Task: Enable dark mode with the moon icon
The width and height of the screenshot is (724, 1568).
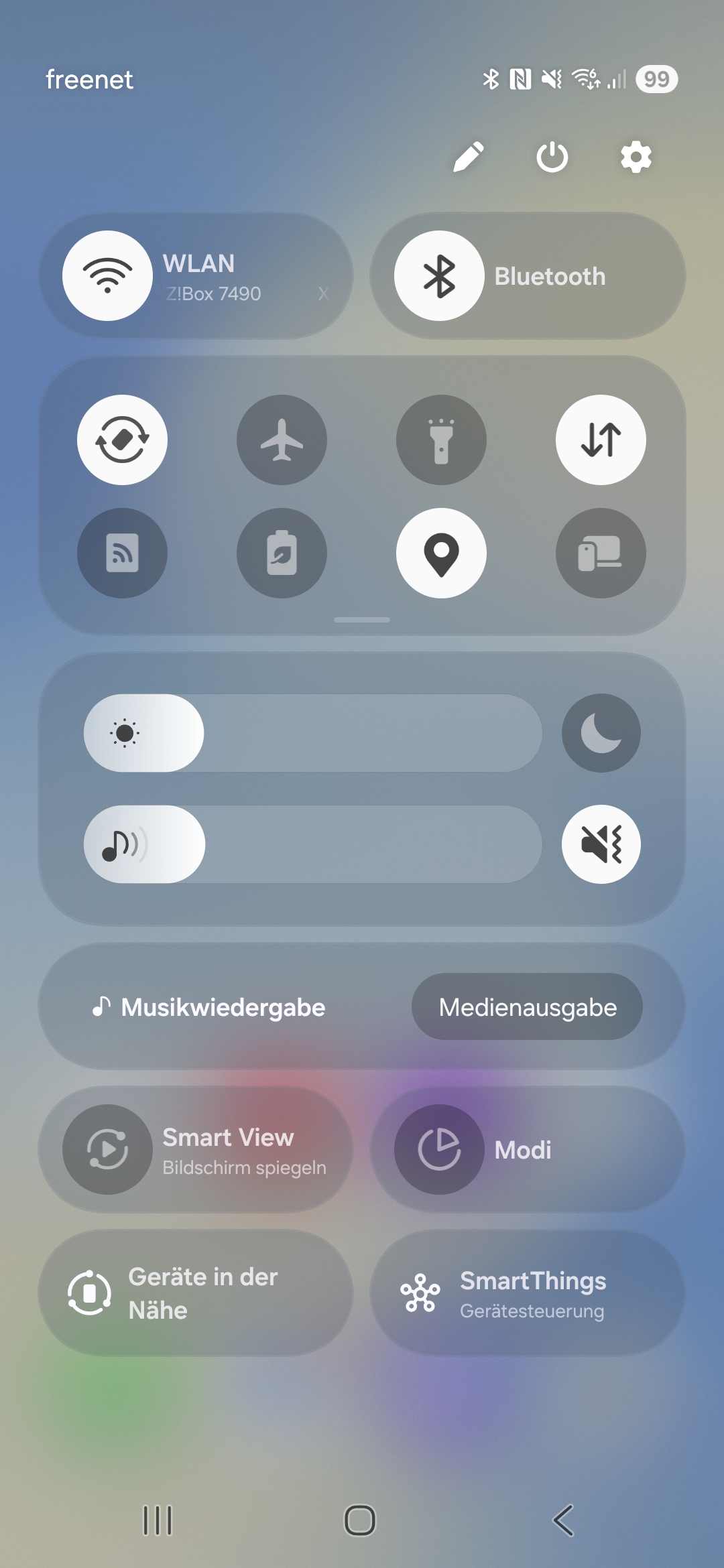Action: tap(601, 733)
